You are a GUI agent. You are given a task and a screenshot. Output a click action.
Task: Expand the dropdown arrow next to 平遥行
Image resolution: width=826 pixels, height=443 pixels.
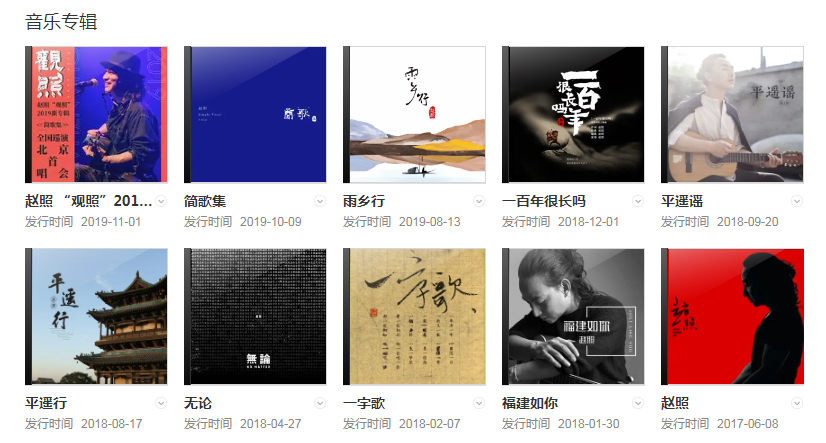[161, 403]
